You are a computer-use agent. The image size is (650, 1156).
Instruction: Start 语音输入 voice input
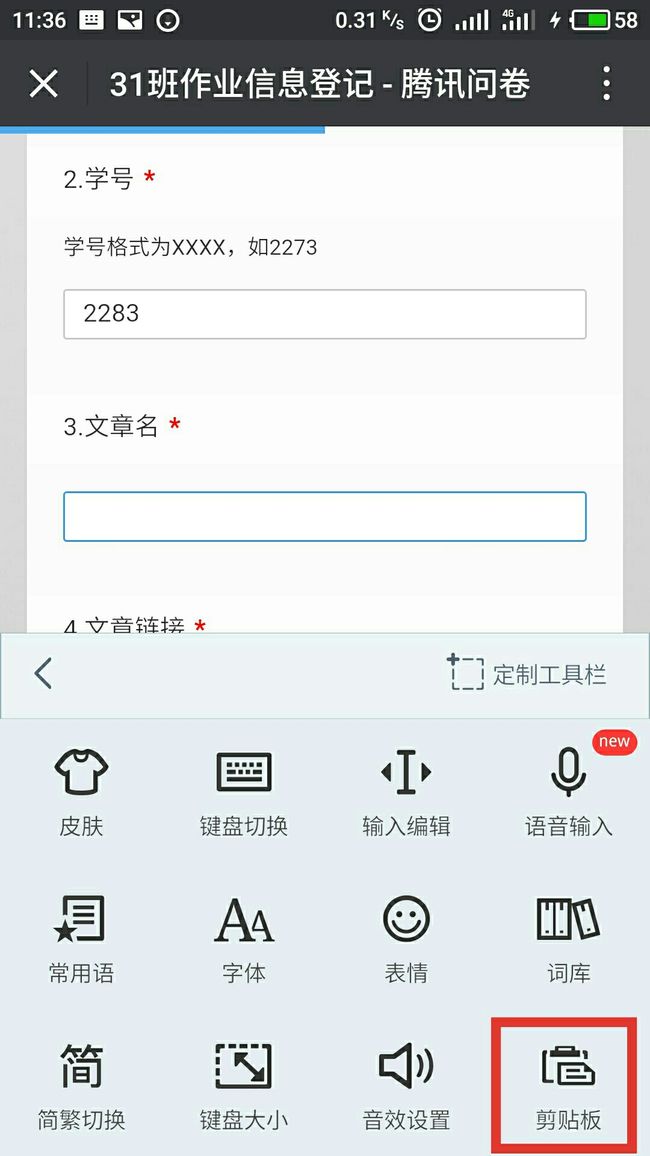pos(569,793)
